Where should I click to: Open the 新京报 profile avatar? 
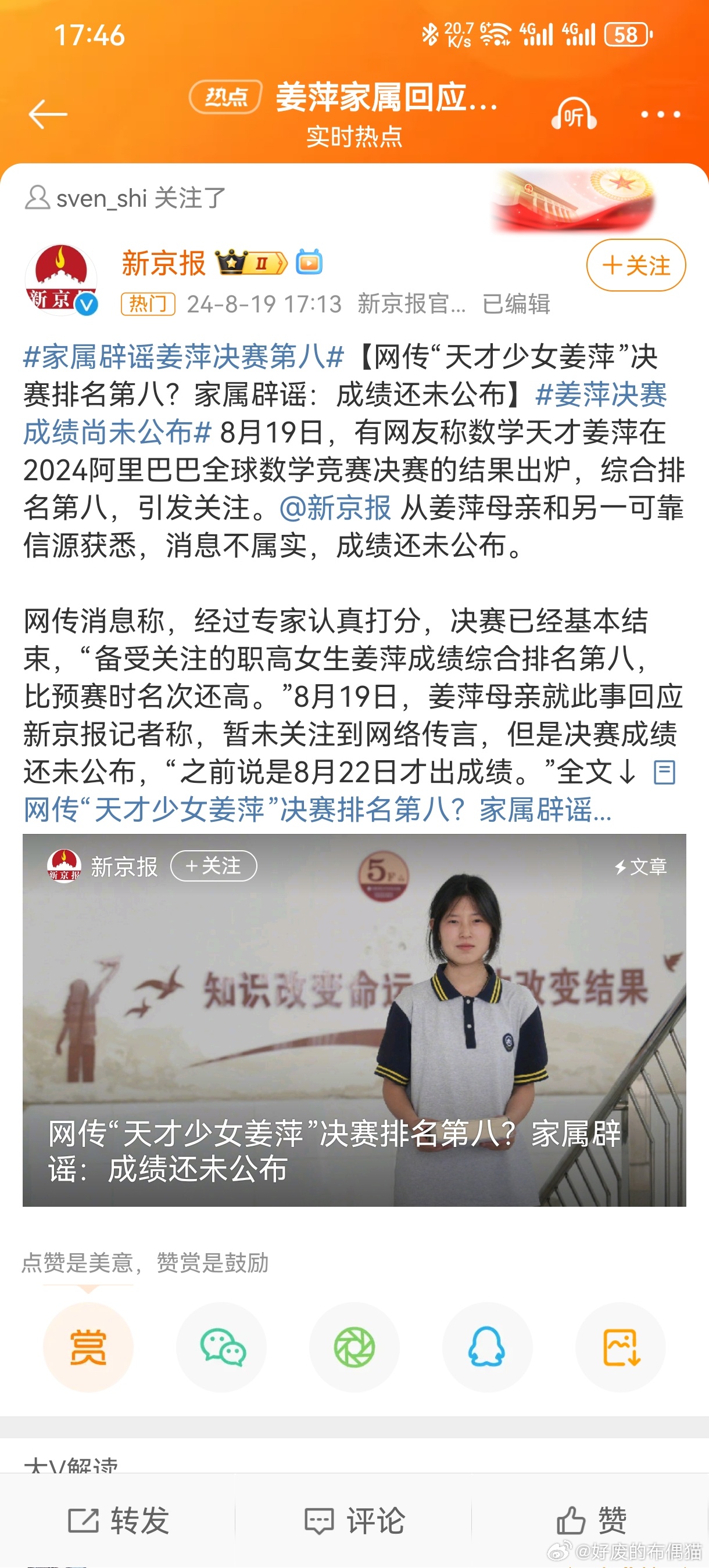[x=61, y=280]
